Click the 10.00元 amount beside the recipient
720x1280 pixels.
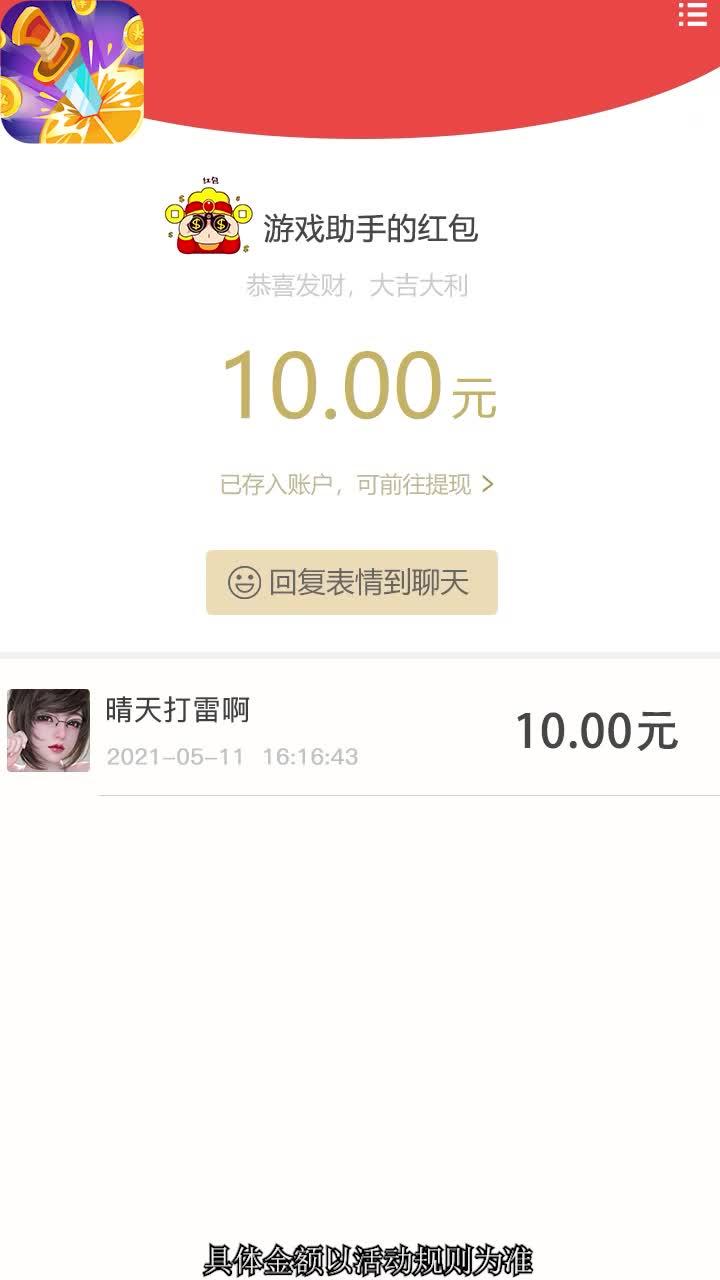[x=597, y=730]
